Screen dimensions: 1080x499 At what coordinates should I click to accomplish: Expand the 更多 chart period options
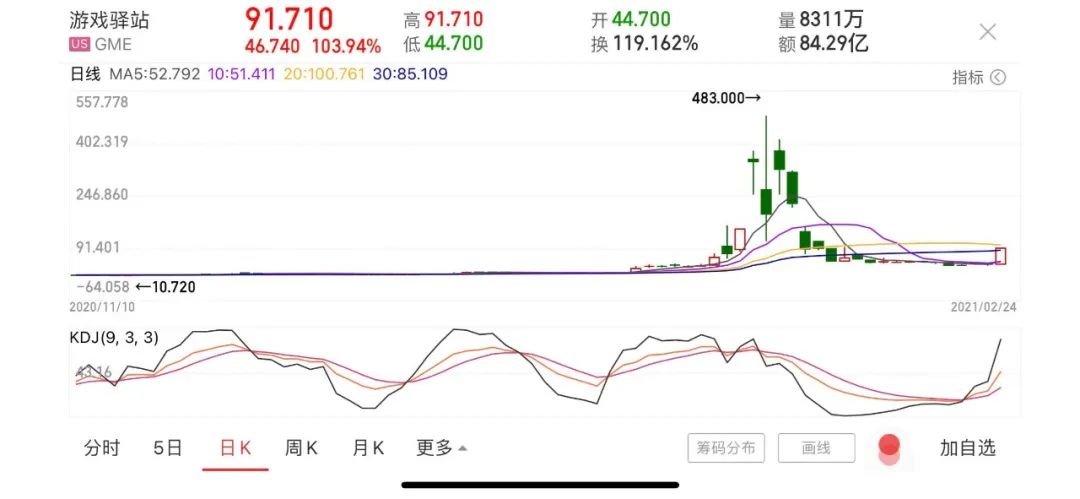441,448
